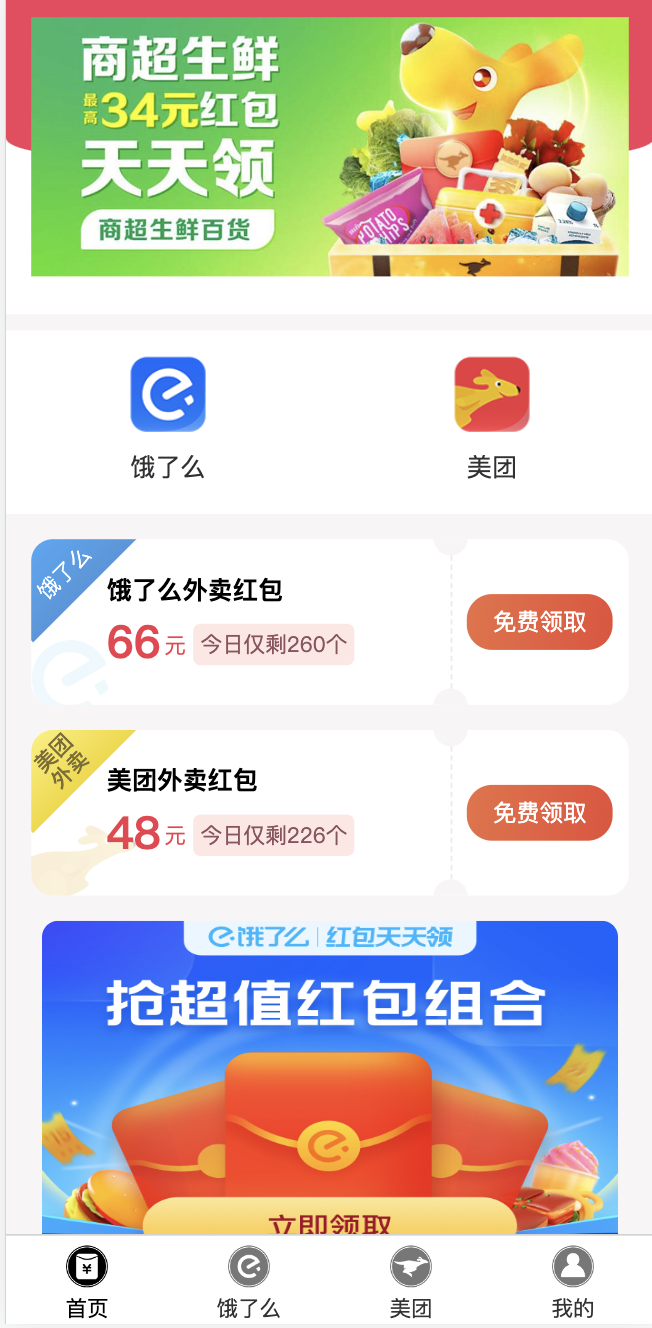Screen dimensions: 652x1328
Task: Switch to the 首页 tab
Action: 87,1281
